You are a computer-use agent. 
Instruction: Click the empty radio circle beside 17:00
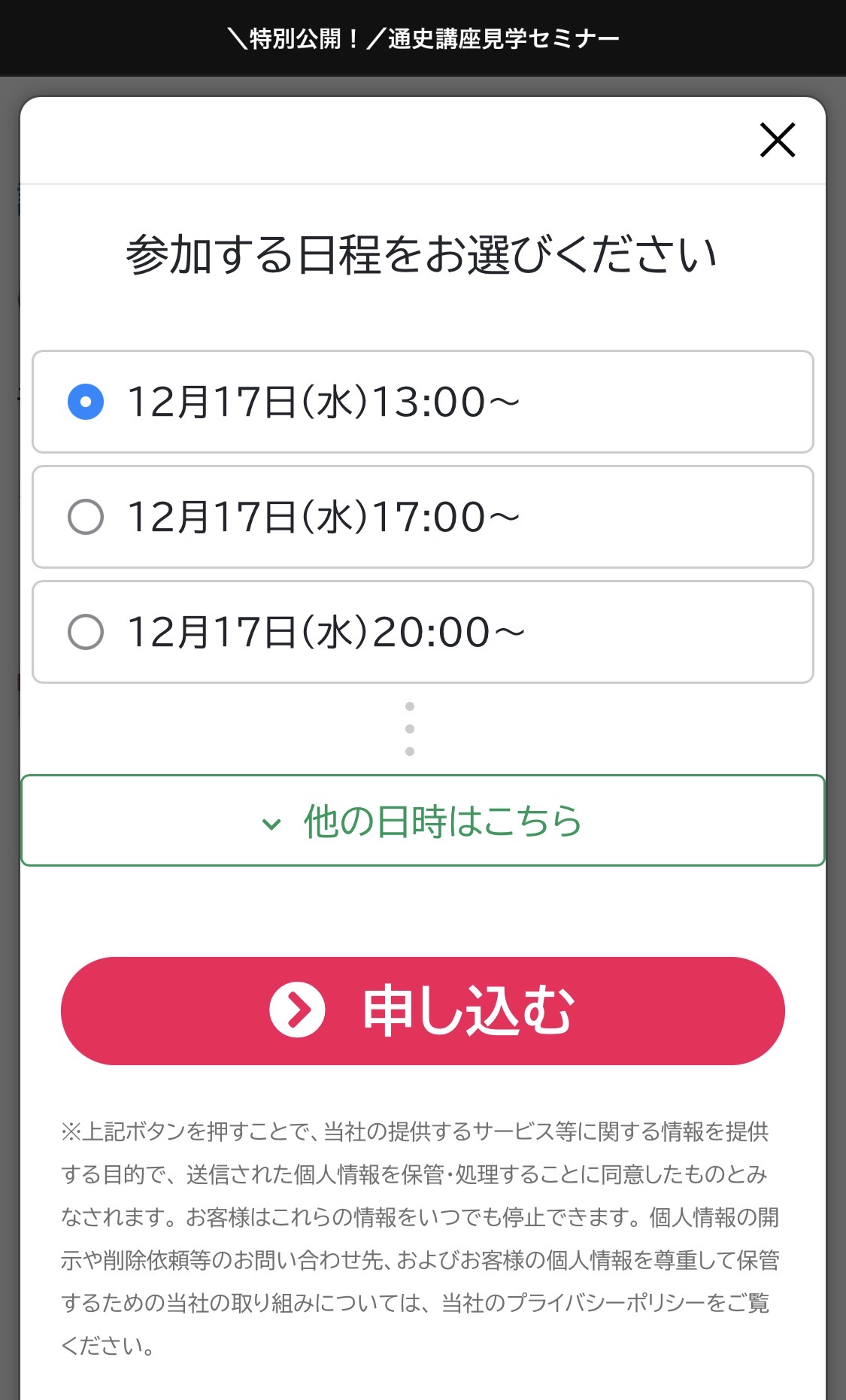[85, 518]
